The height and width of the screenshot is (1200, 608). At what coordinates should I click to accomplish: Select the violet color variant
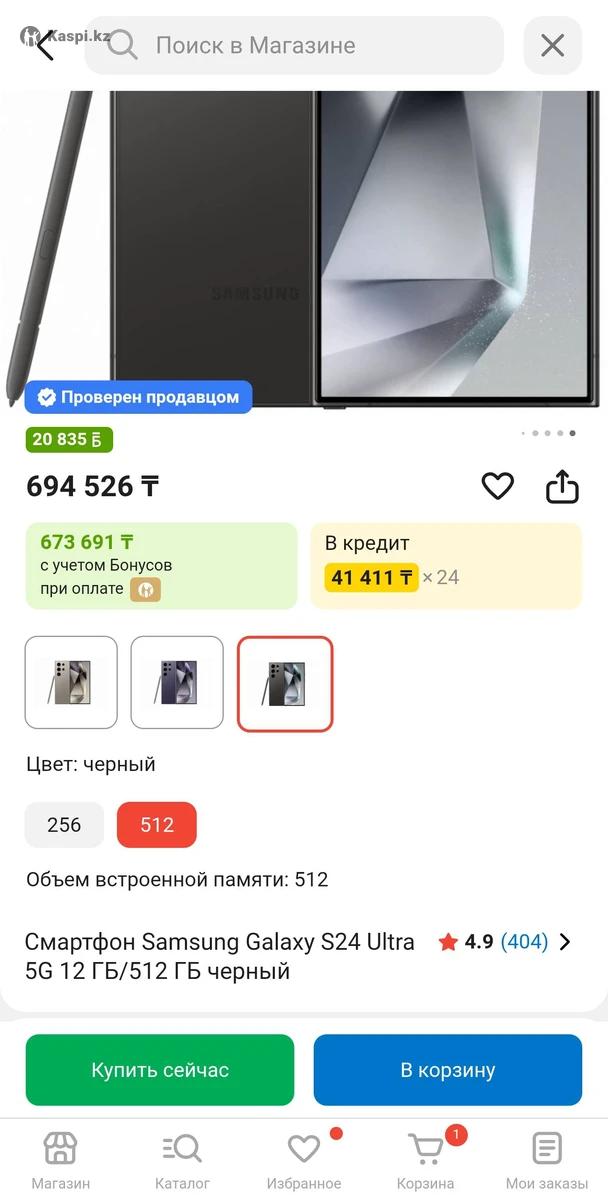(177, 683)
